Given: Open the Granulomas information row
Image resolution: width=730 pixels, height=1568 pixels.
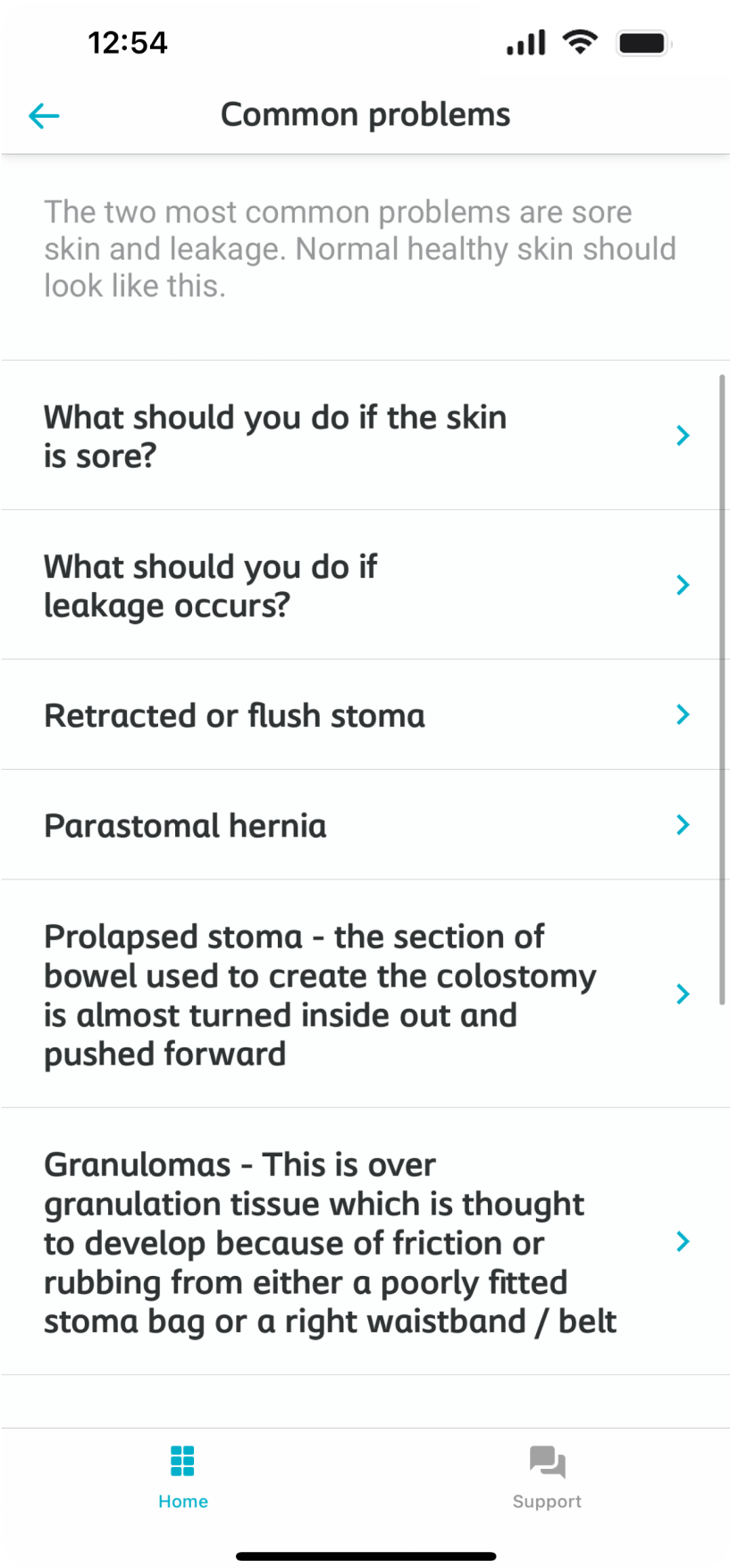Looking at the screenshot, I should [365, 1241].
